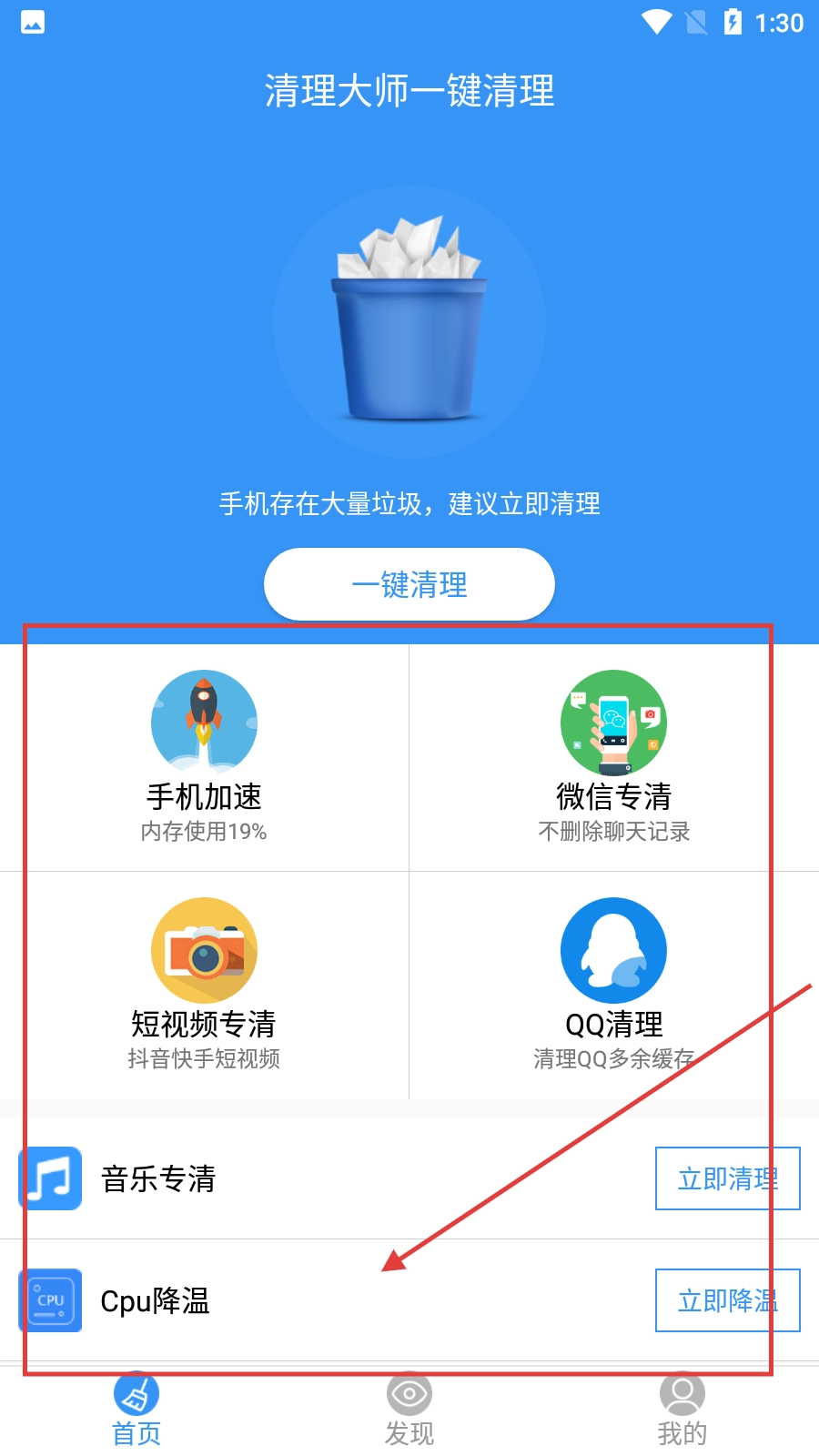
Task: Open 手机加速 phone boost
Action: (x=204, y=757)
